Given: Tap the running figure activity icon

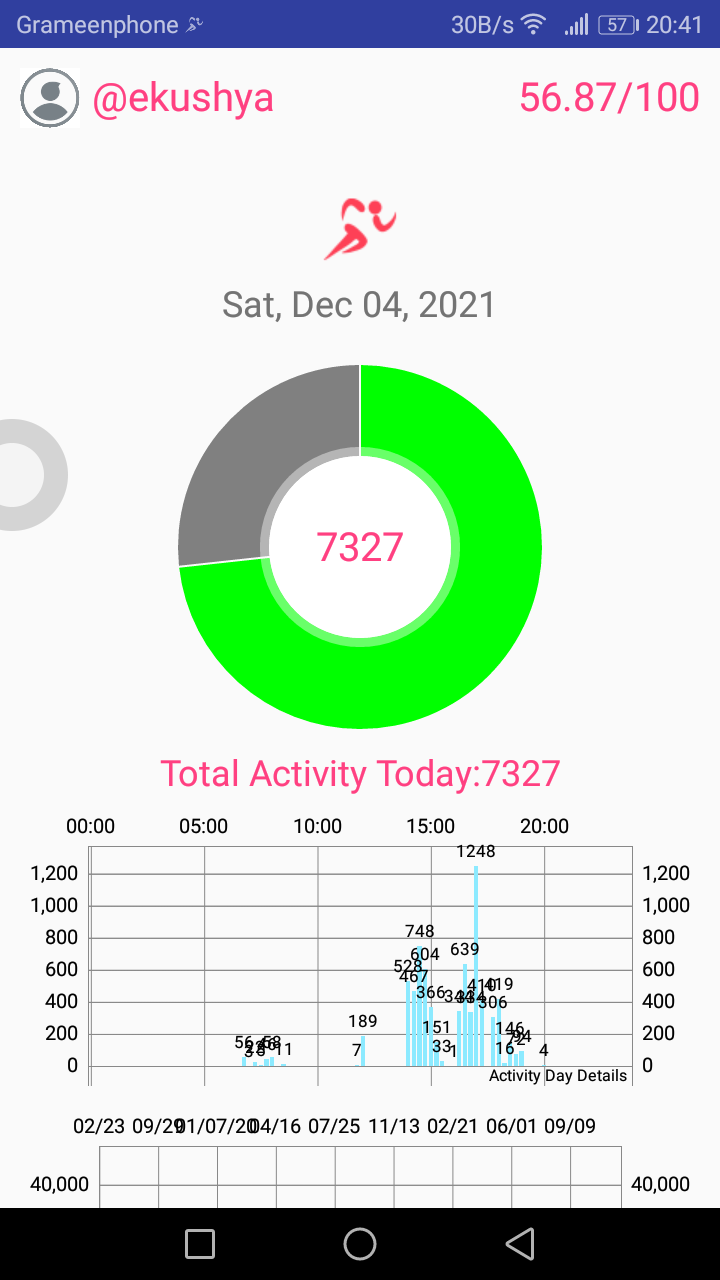Looking at the screenshot, I should coord(360,229).
